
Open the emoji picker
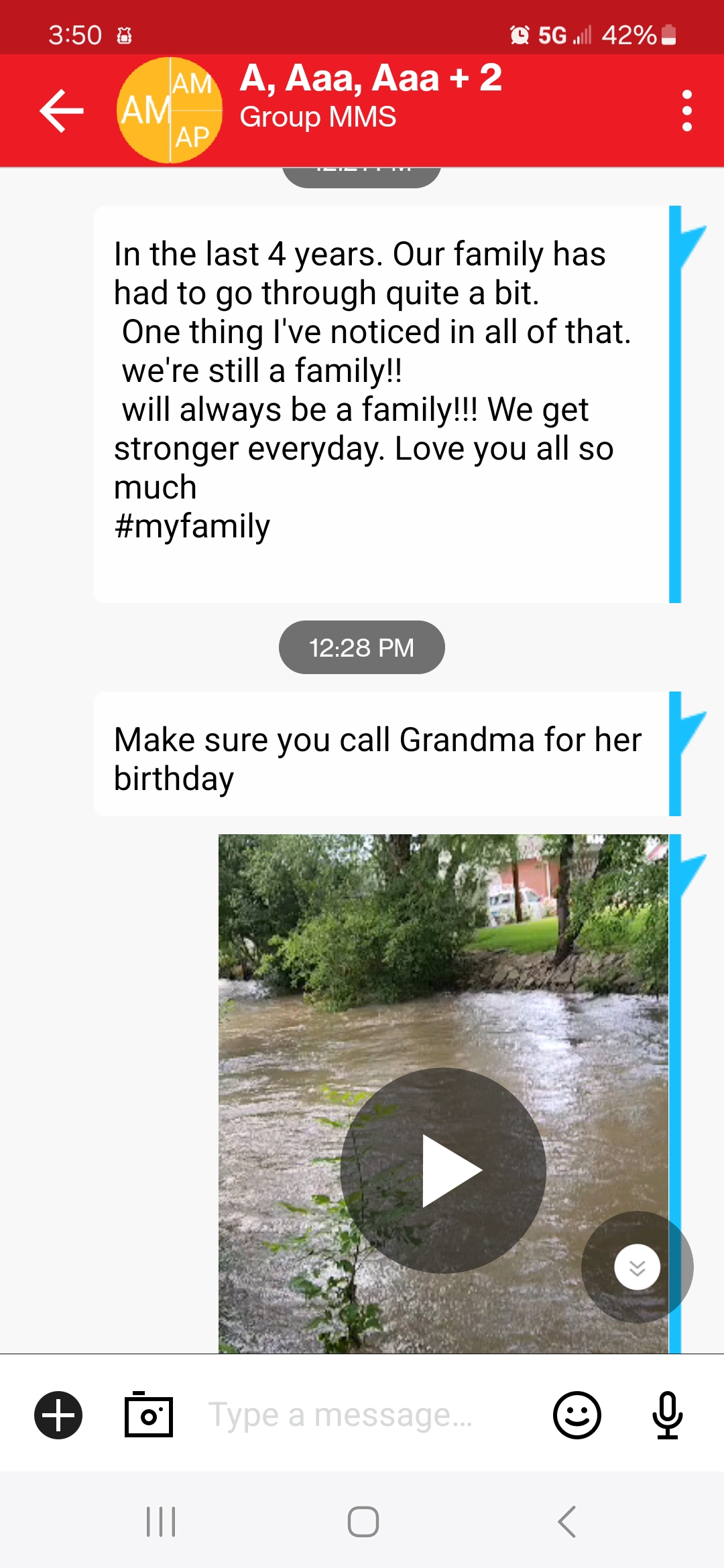coord(577,1415)
